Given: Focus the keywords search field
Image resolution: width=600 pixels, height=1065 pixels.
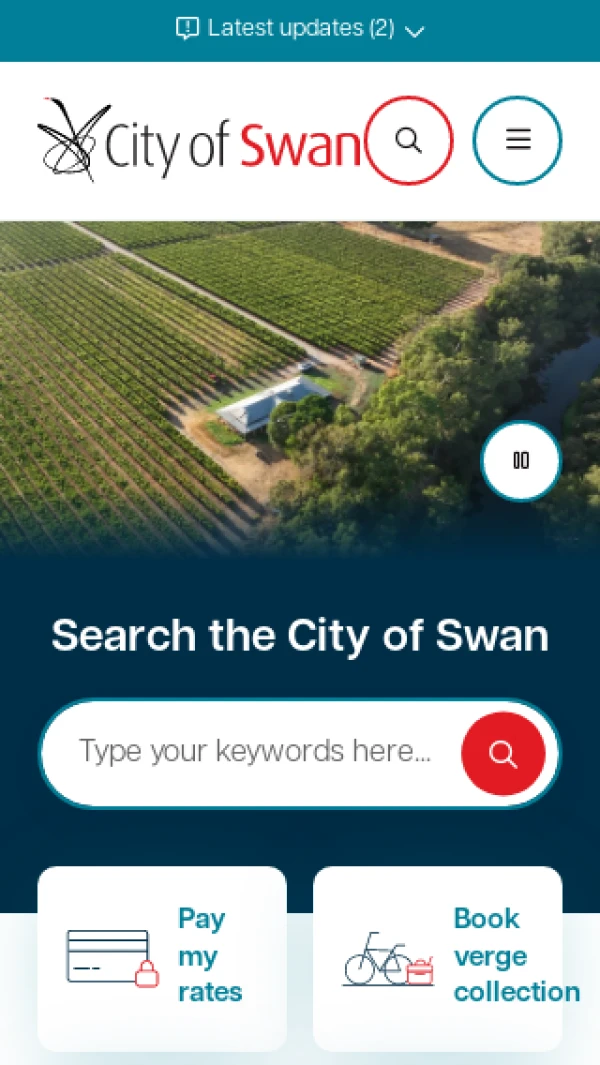Looking at the screenshot, I should pyautogui.click(x=255, y=752).
